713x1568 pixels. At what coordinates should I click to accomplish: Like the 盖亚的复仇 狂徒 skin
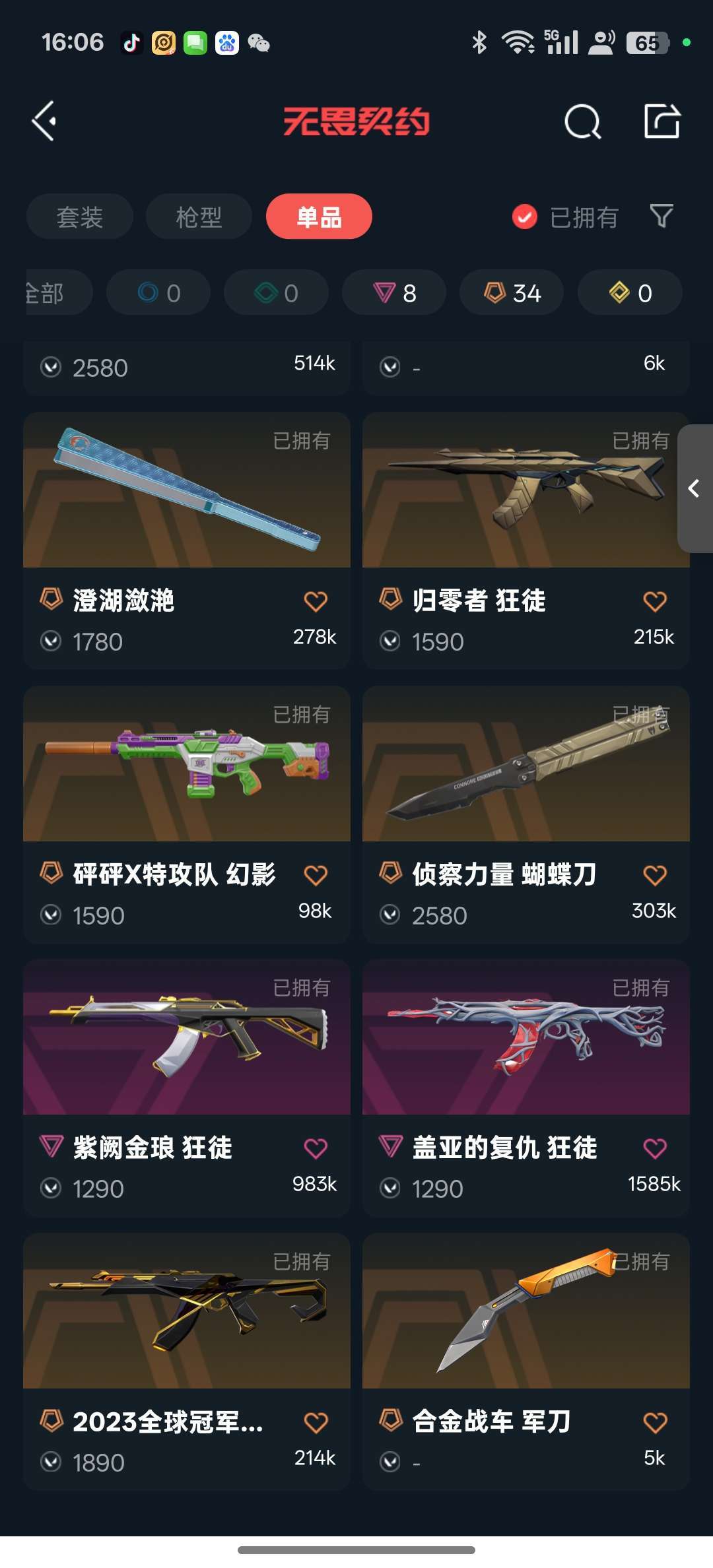click(x=655, y=1148)
